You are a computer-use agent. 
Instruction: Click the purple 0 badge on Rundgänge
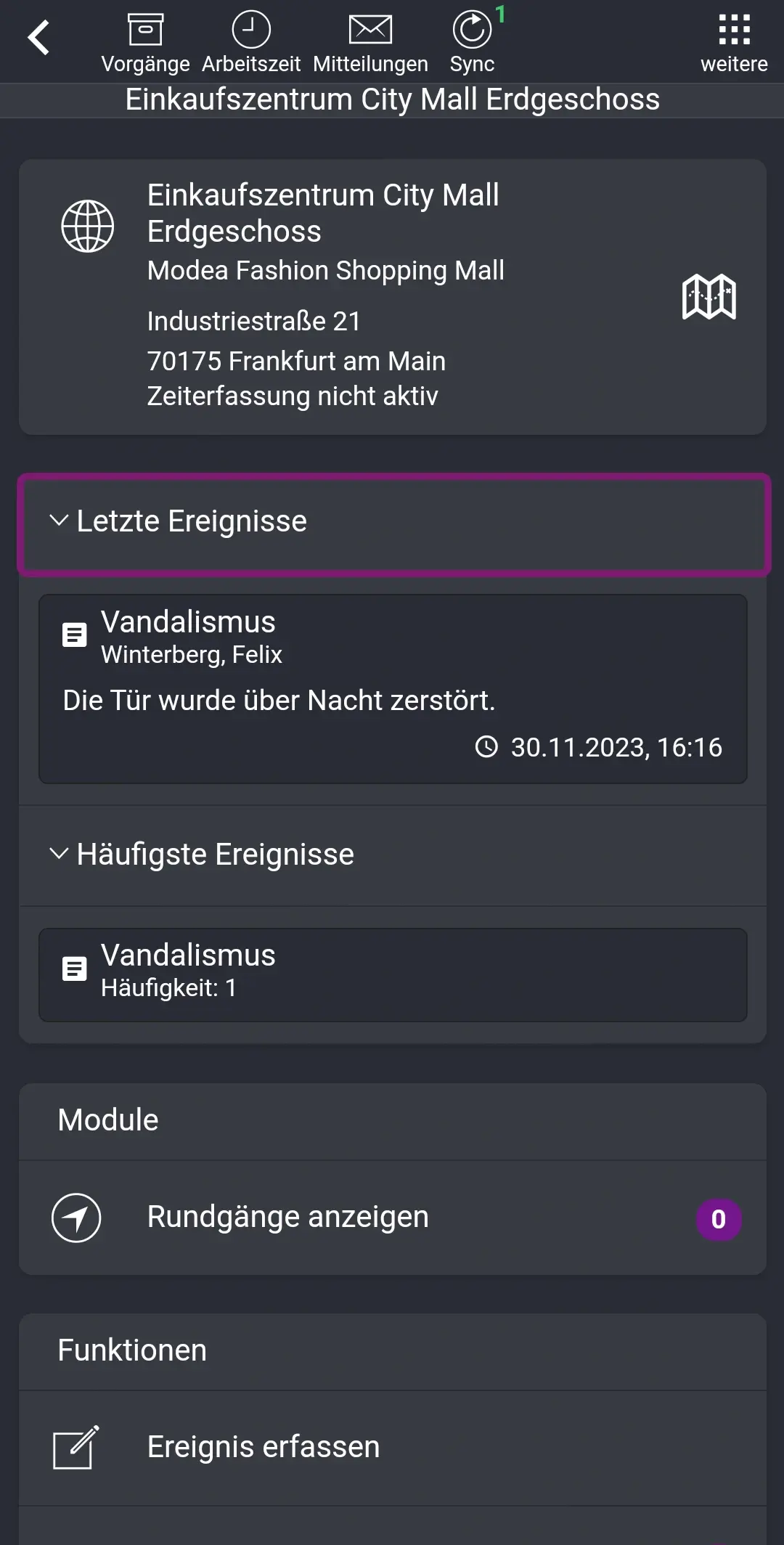point(718,1219)
